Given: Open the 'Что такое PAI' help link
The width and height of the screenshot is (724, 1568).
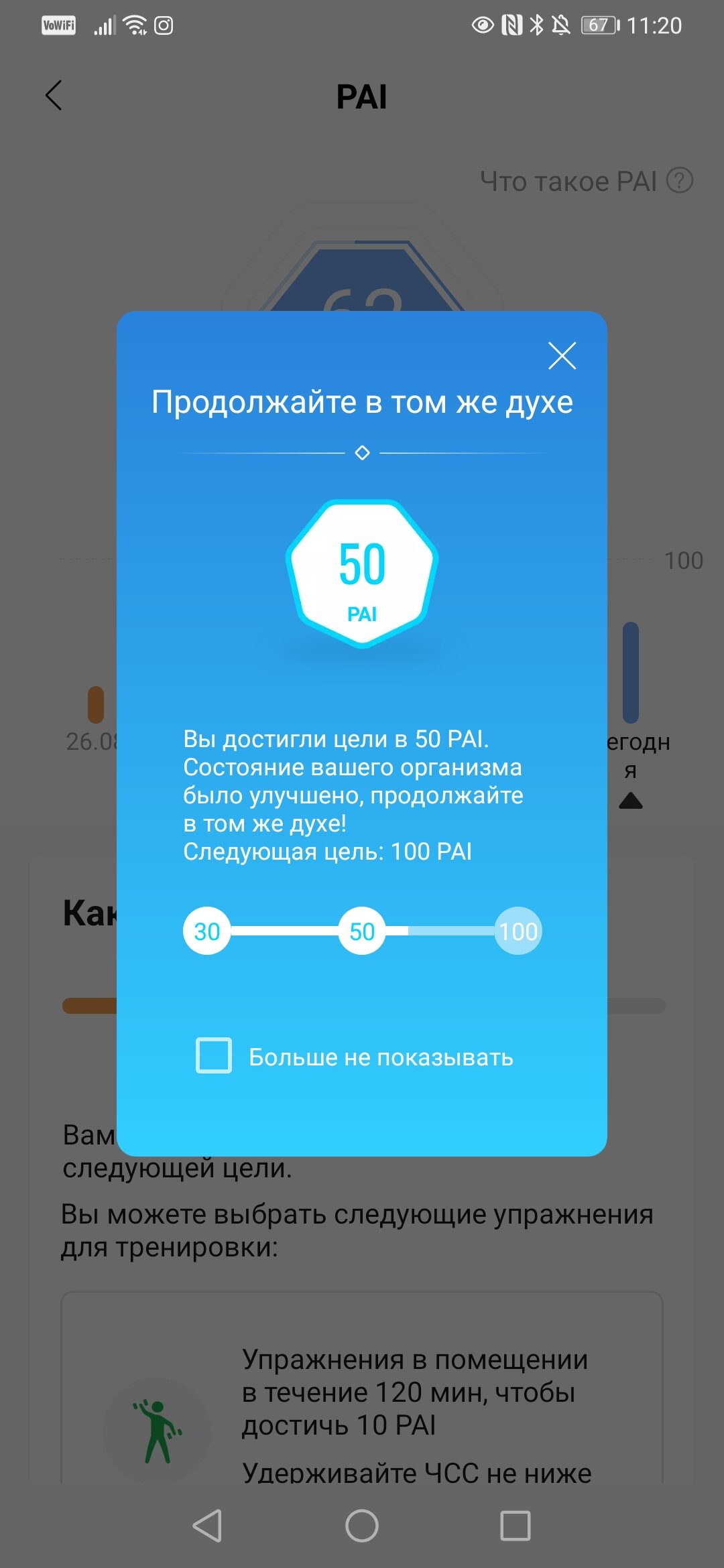Looking at the screenshot, I should click(x=587, y=181).
